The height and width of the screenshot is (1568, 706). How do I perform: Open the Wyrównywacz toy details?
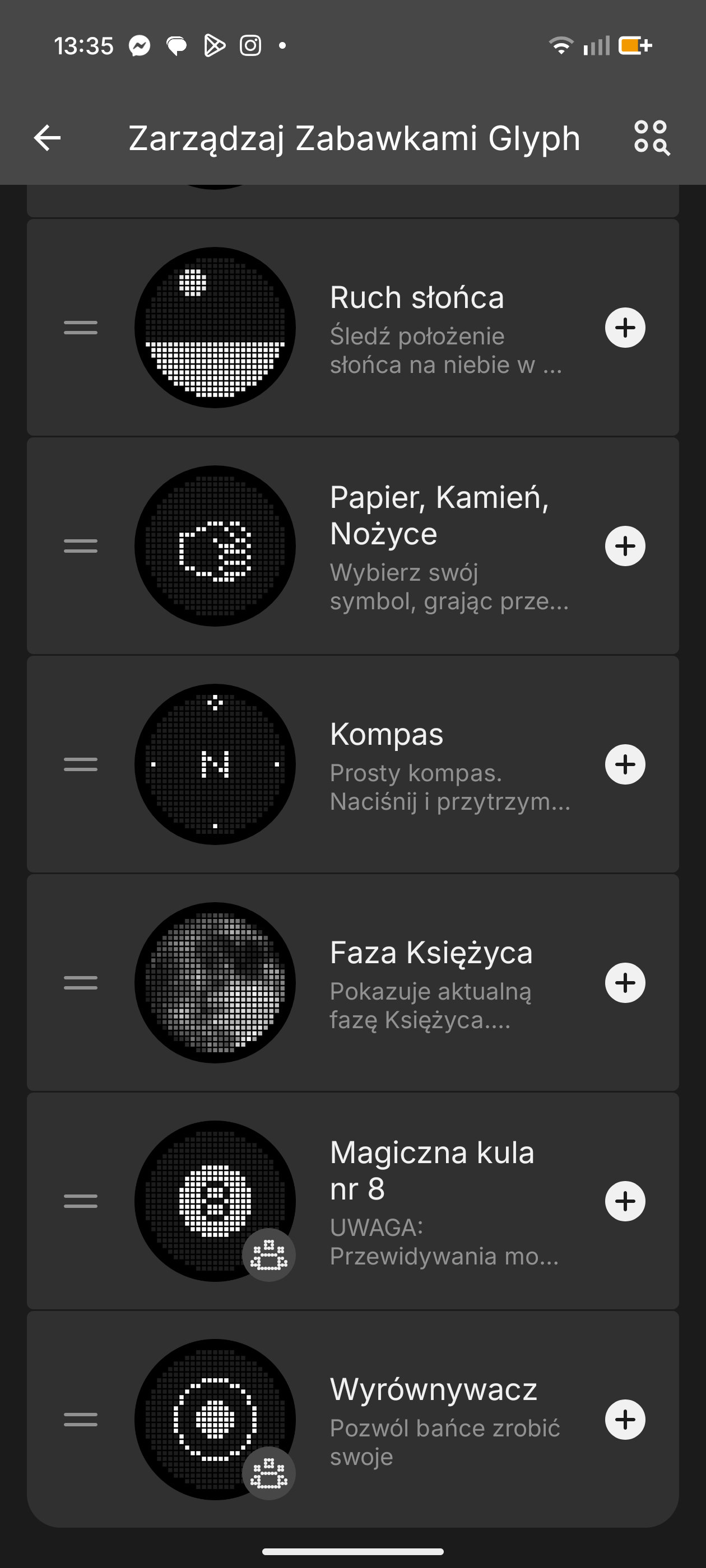pyautogui.click(x=433, y=1420)
